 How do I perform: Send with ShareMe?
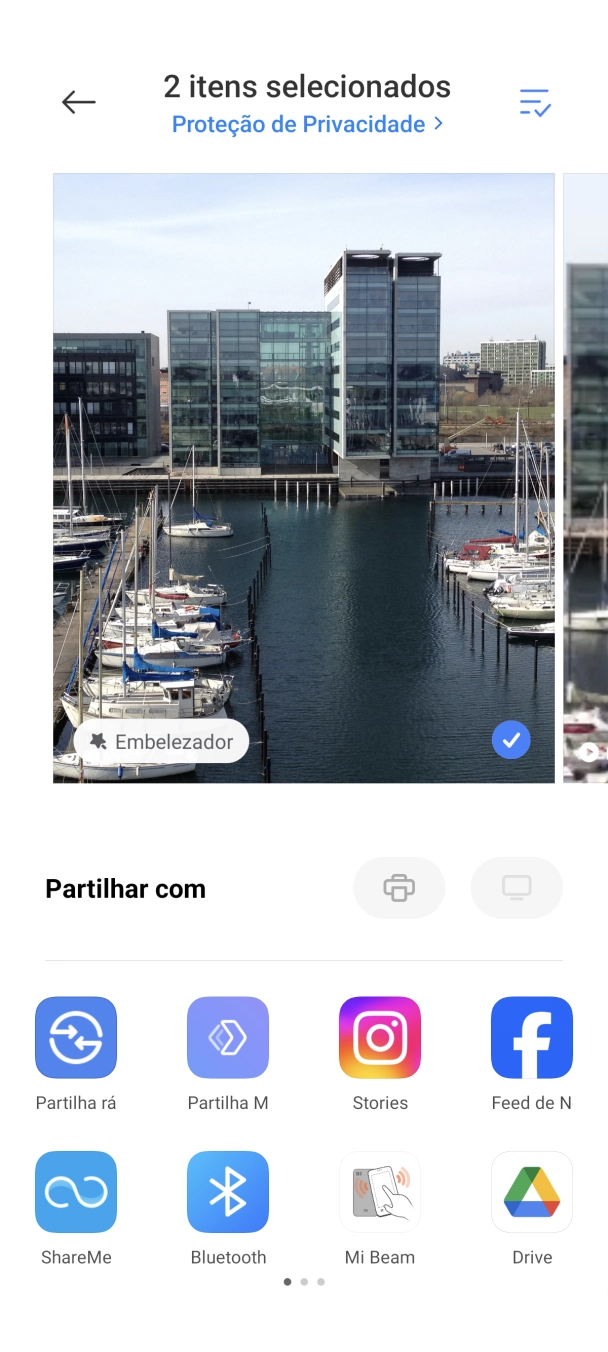tap(76, 1192)
